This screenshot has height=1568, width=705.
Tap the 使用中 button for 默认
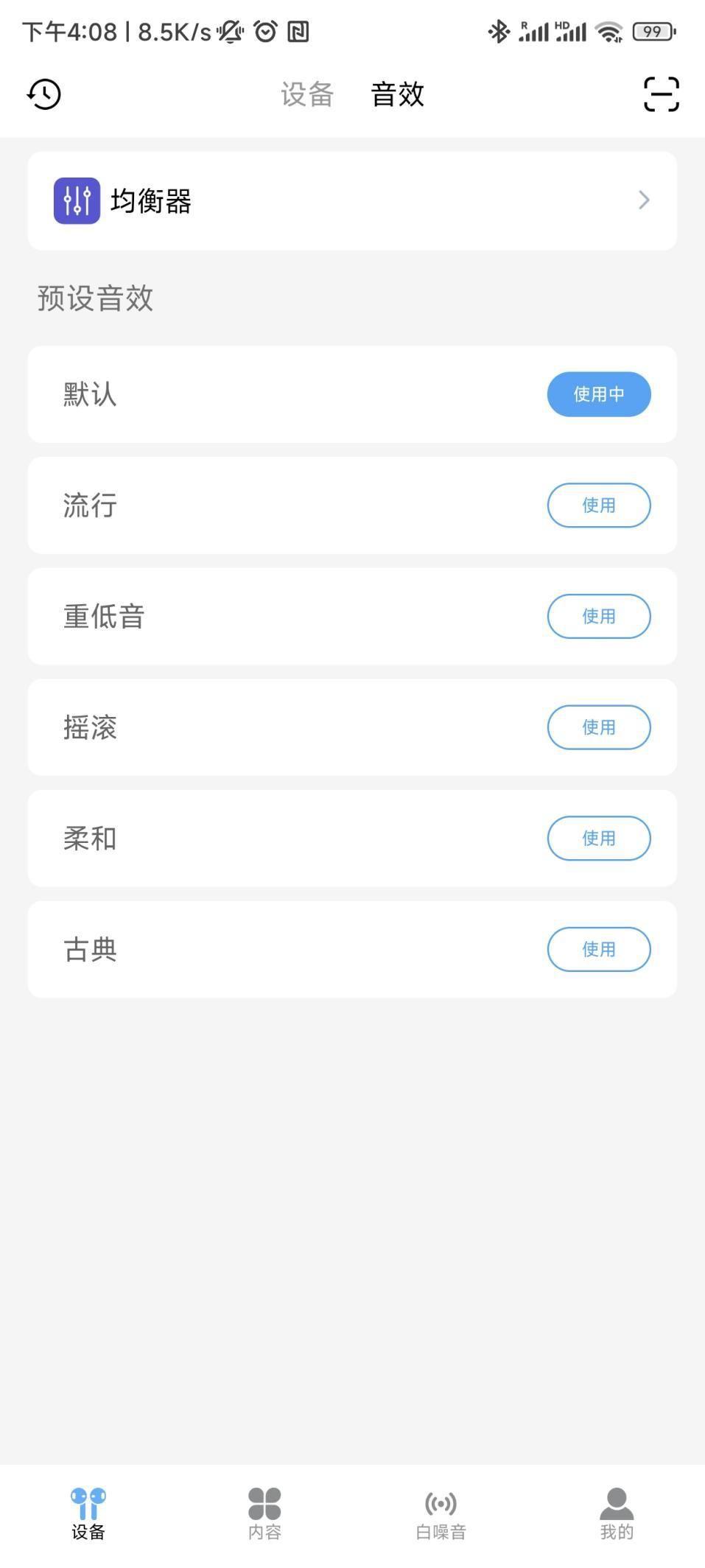coord(599,394)
